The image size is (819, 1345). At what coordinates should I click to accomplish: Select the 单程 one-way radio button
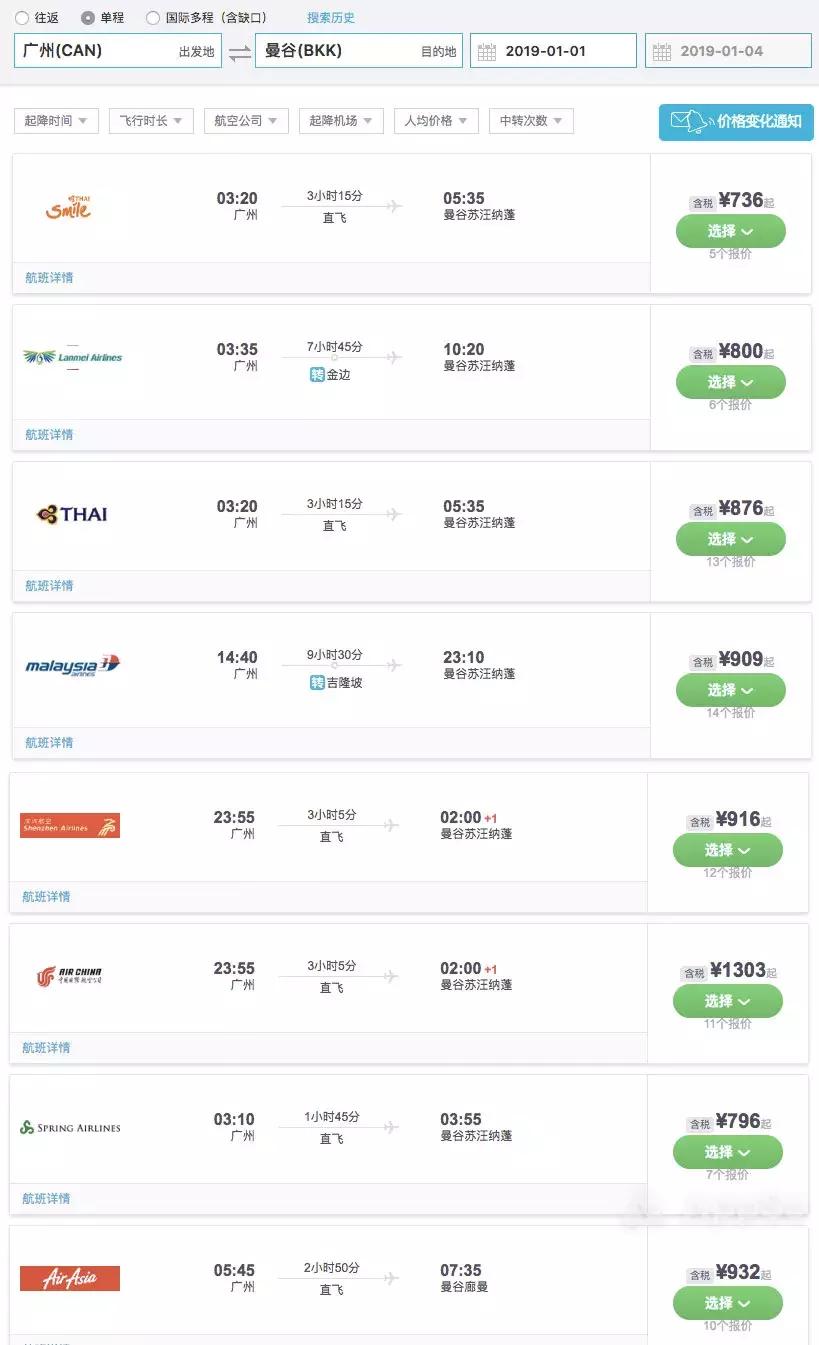(89, 16)
